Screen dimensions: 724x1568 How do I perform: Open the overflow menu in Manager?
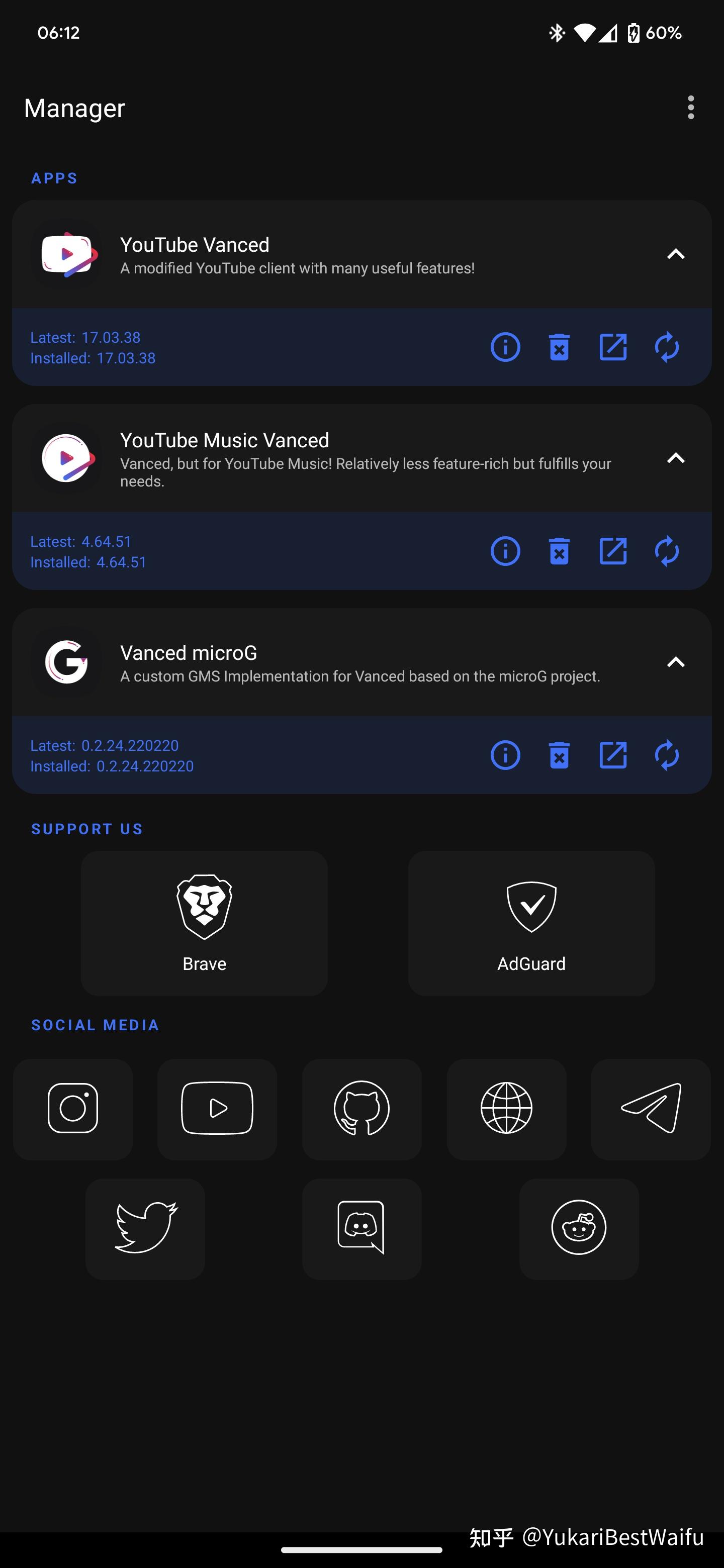[690, 108]
